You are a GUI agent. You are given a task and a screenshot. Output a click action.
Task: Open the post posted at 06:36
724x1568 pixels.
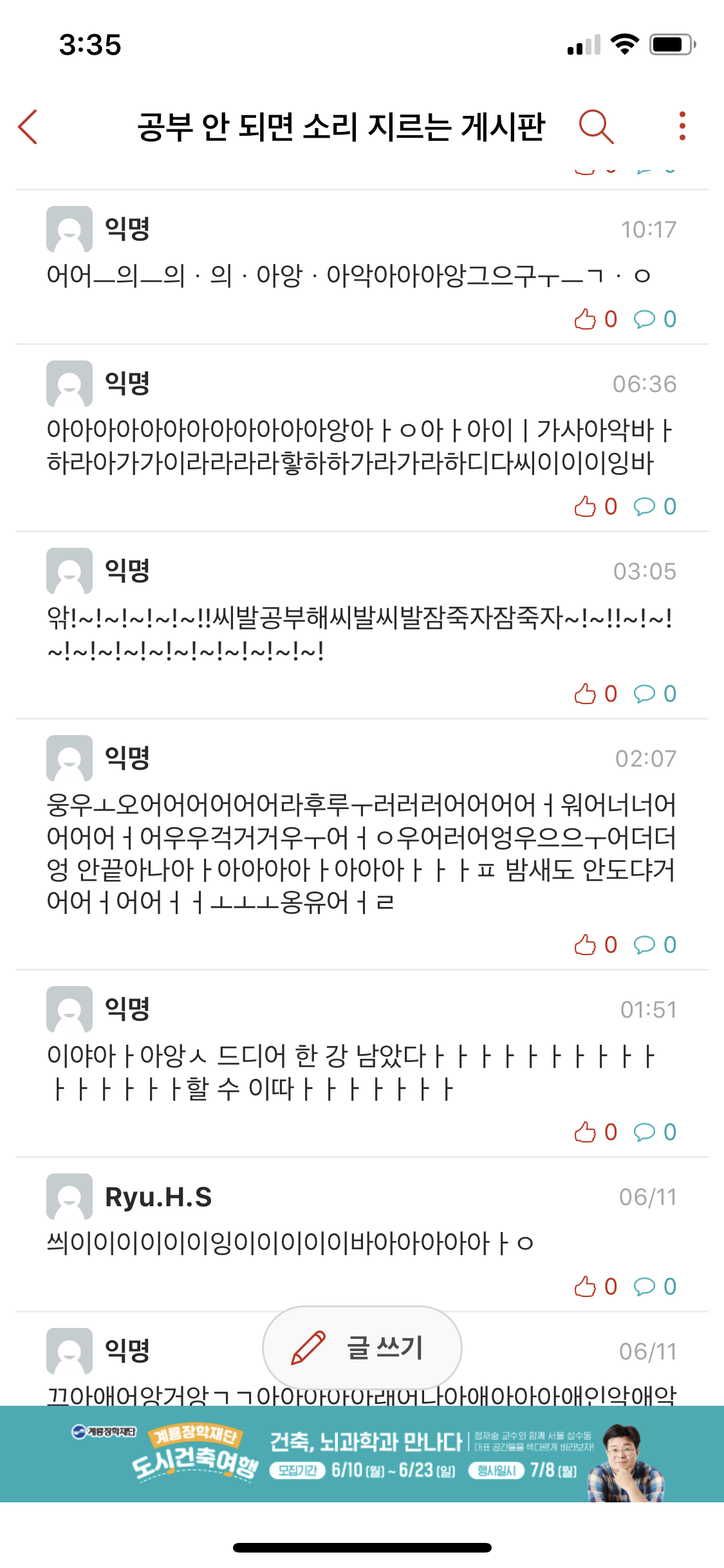point(362,438)
